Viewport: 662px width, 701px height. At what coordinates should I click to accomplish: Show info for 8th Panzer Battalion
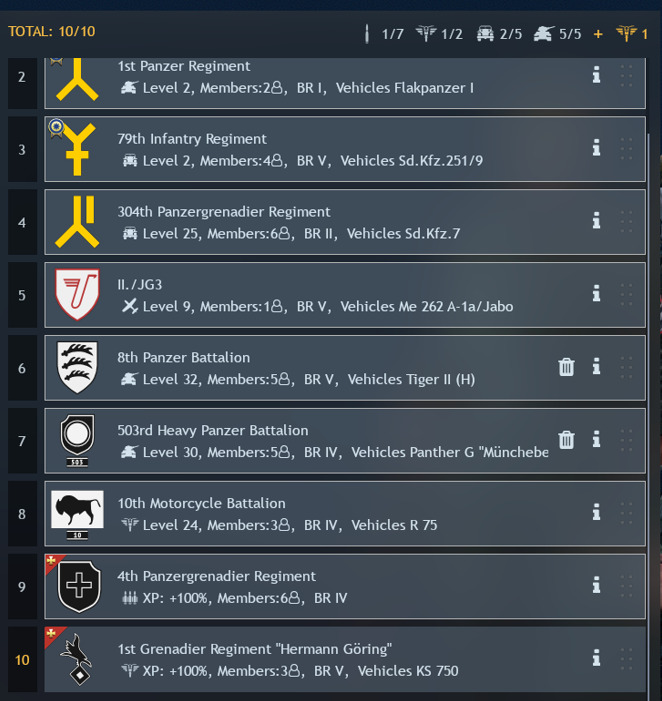596,367
